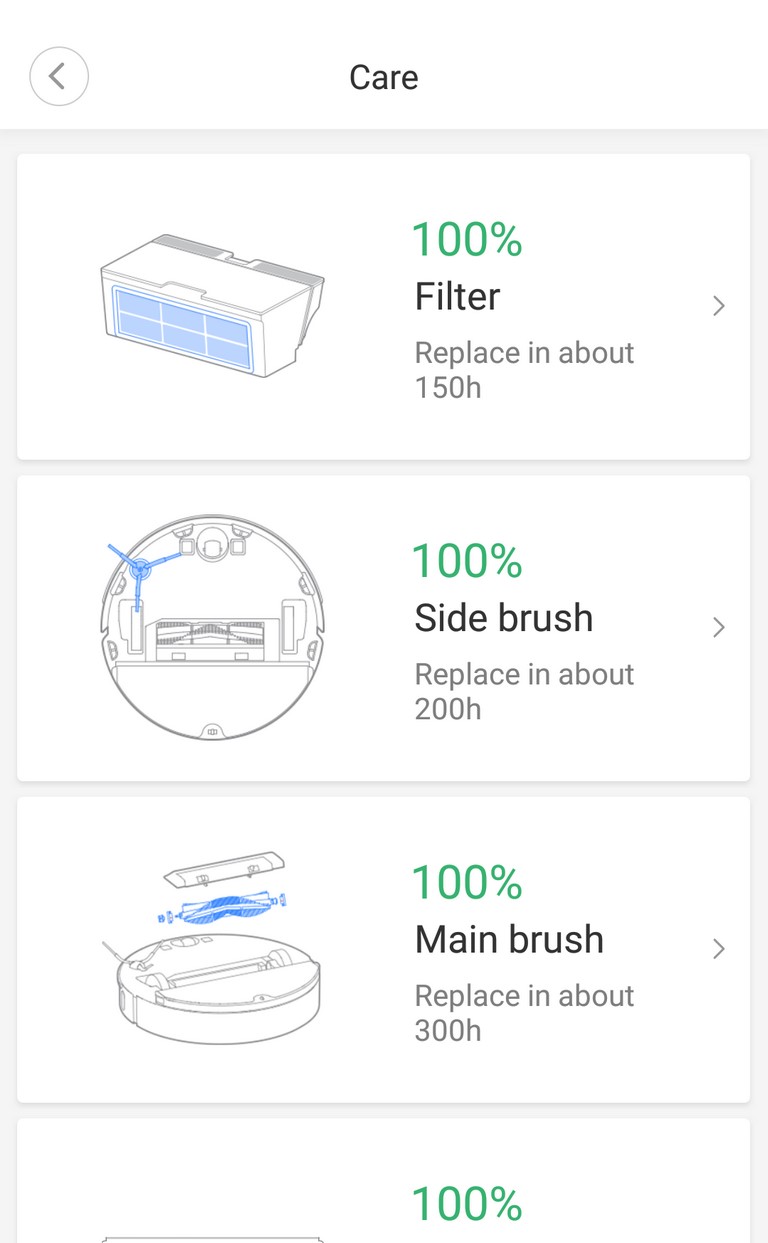Open the Filter care details

[x=383, y=306]
